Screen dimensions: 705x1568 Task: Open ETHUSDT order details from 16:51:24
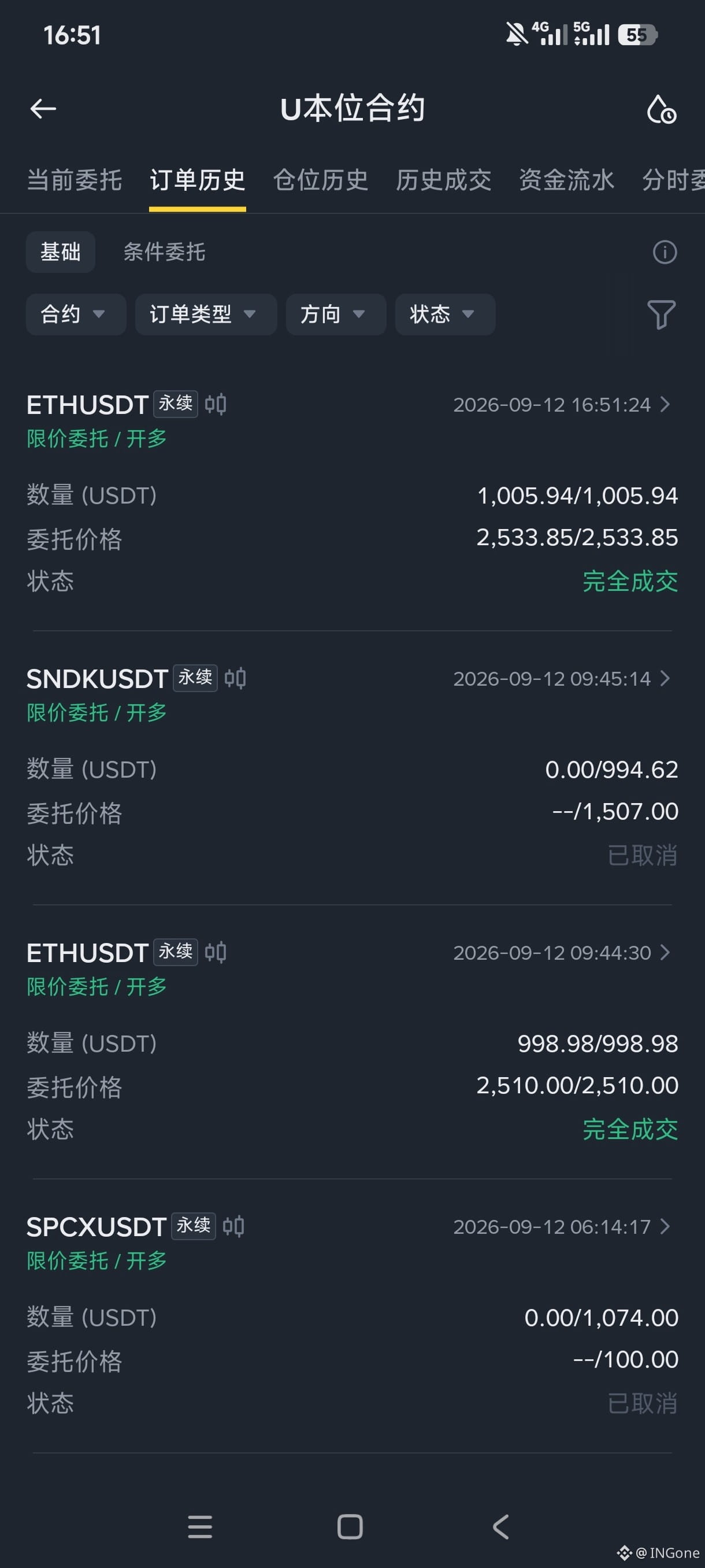pyautogui.click(x=352, y=494)
